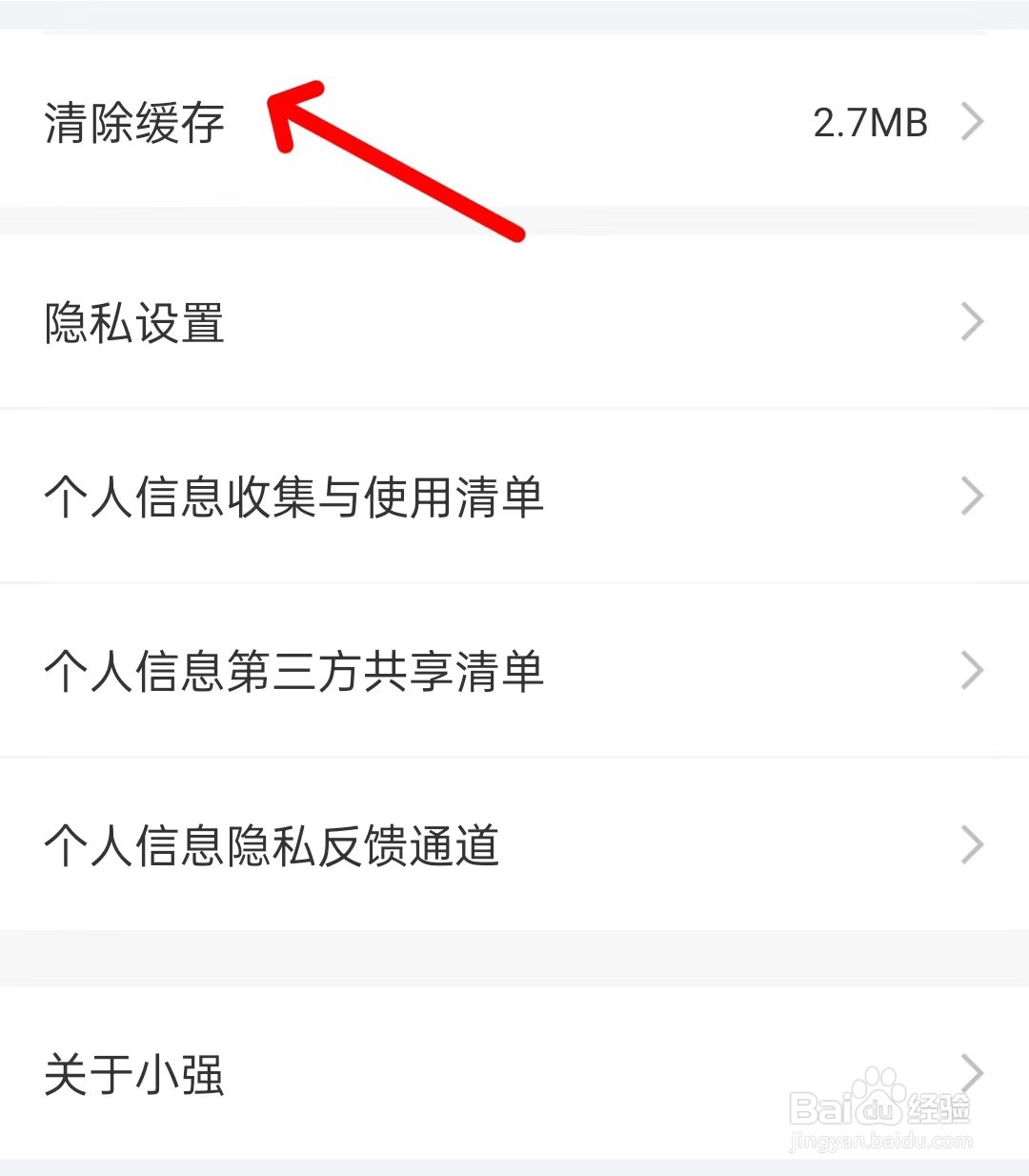Click the arrow on 个人信息收集与使用清单
Image resolution: width=1029 pixels, height=1176 pixels.
coord(973,496)
